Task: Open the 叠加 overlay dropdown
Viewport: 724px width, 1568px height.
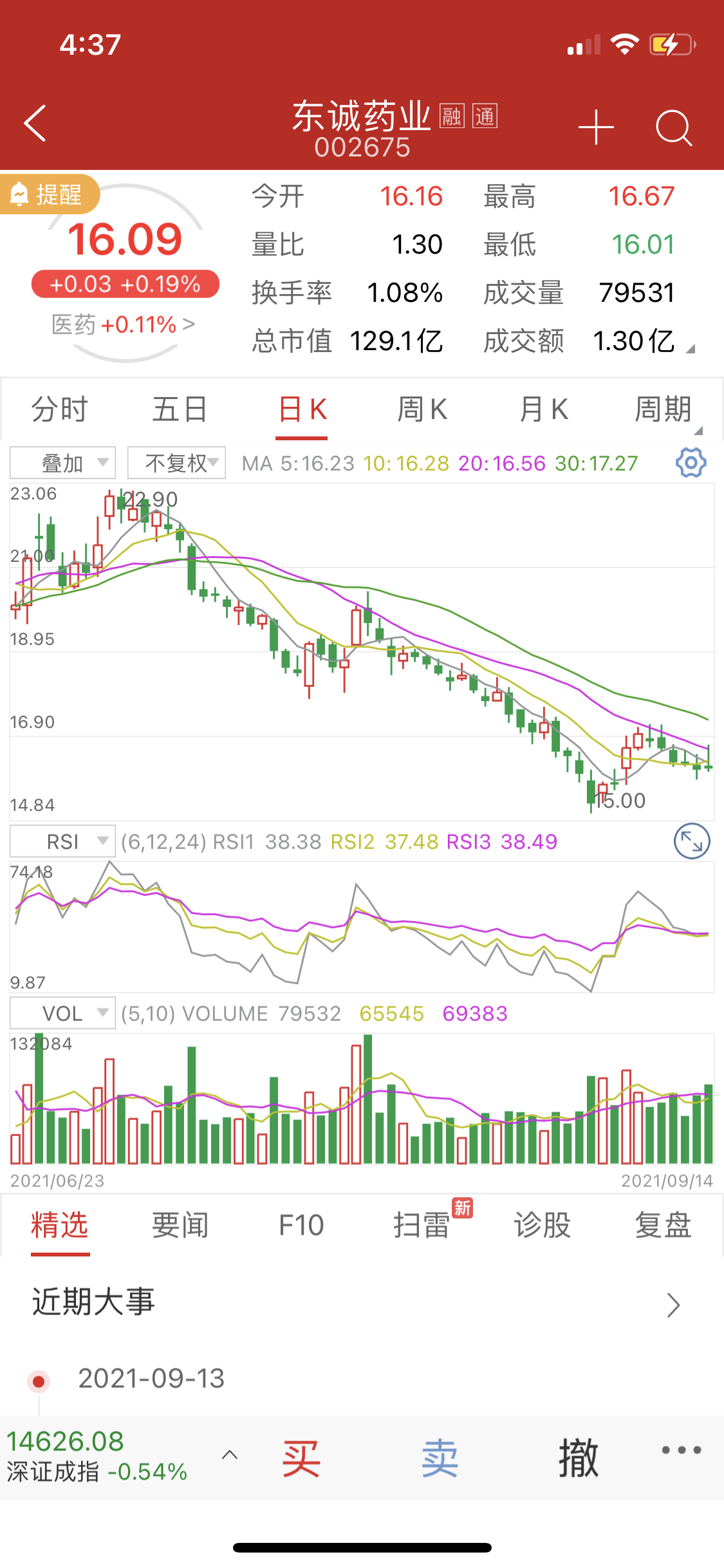Action: click(62, 463)
